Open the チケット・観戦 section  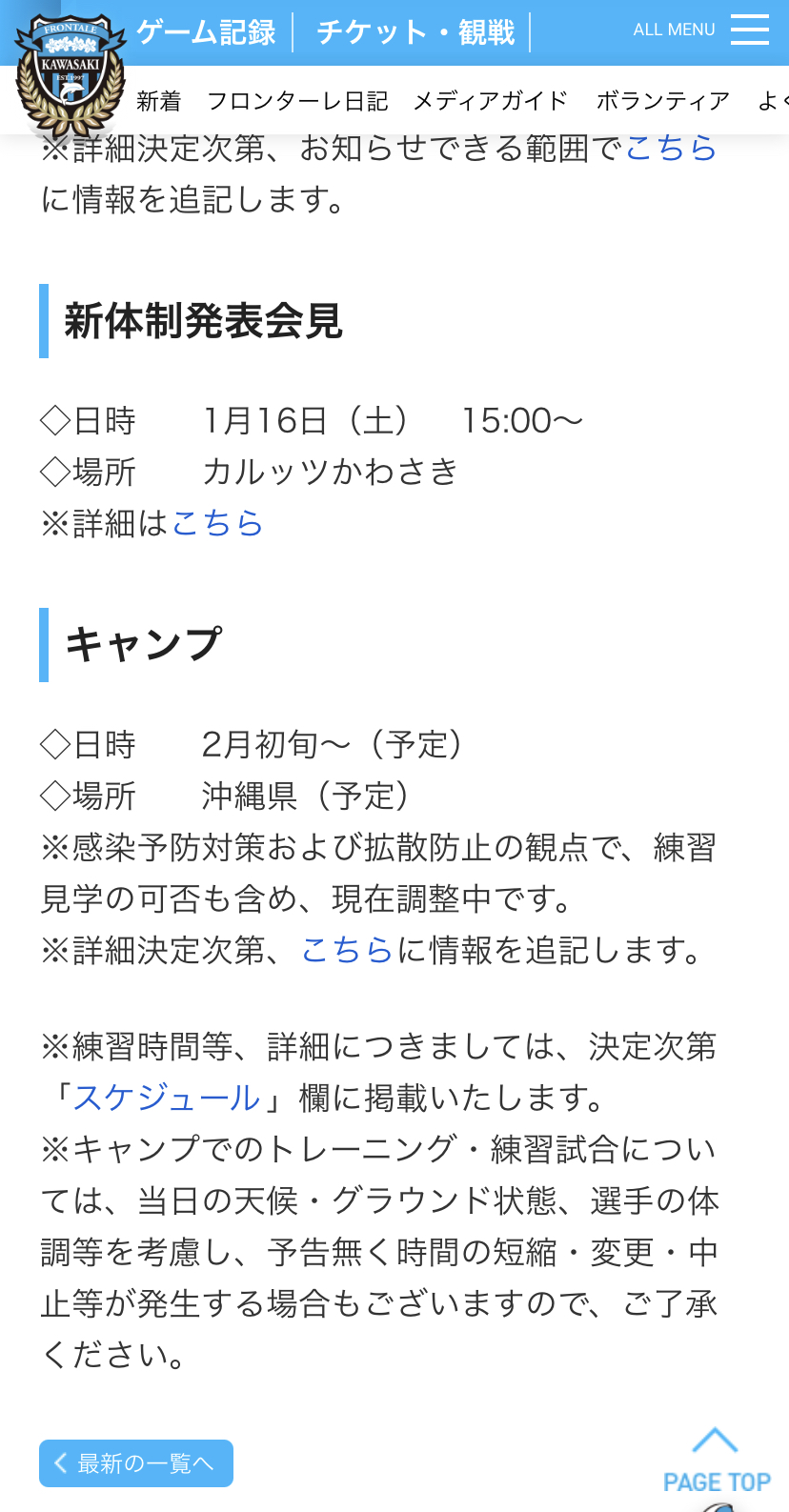tap(415, 32)
